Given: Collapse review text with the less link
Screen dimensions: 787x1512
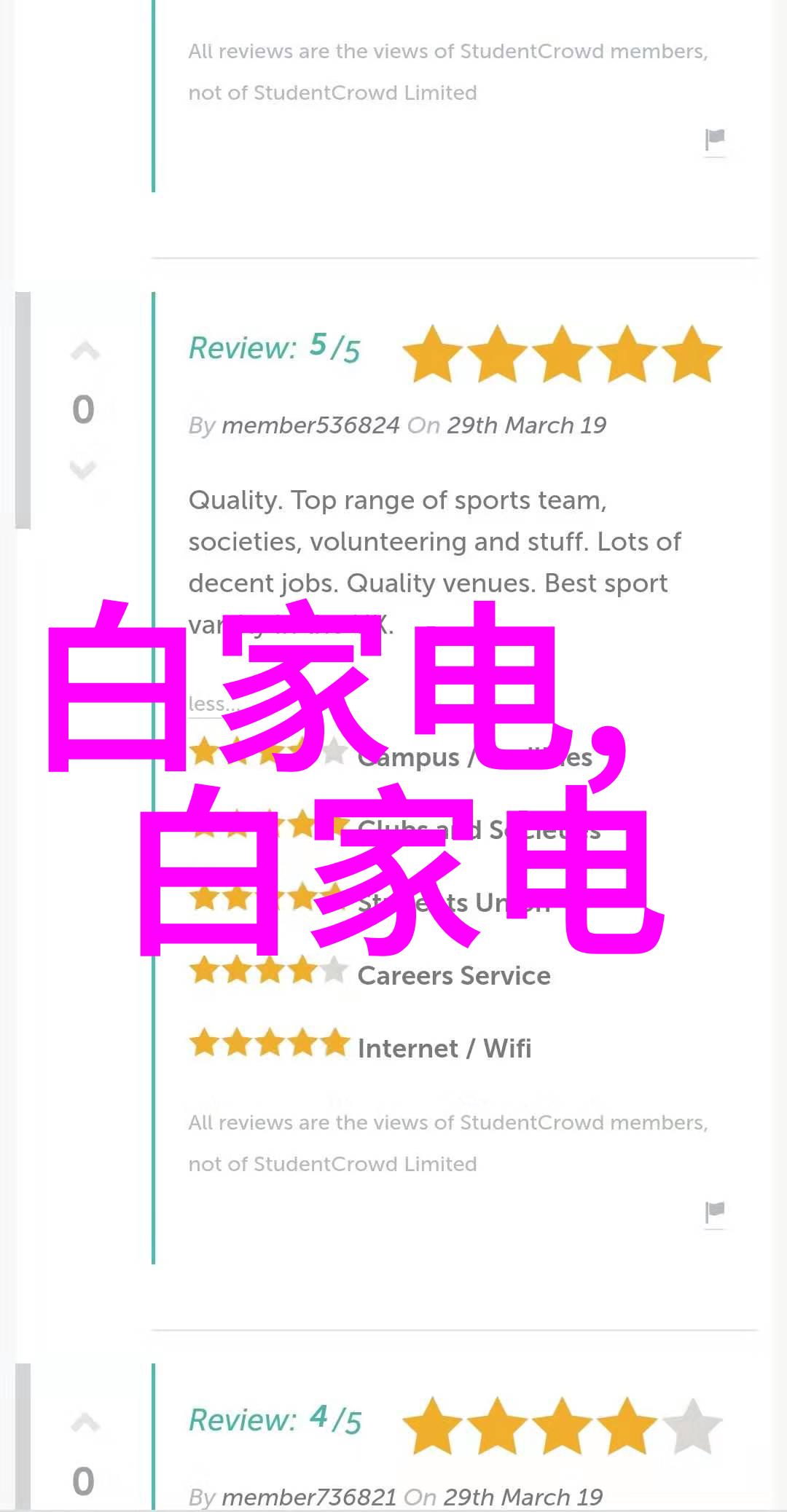Looking at the screenshot, I should (208, 704).
